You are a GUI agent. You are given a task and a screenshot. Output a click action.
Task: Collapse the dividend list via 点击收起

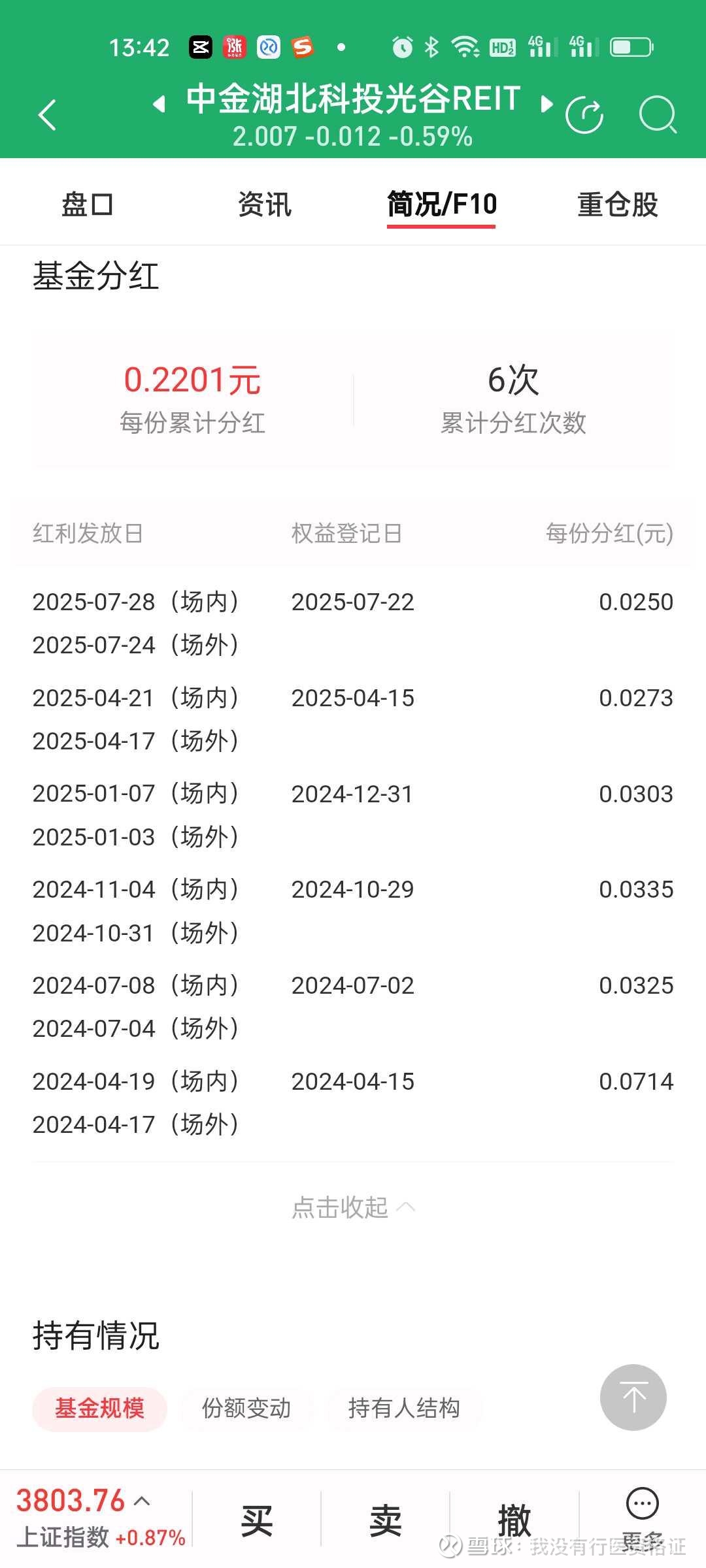(x=353, y=1207)
